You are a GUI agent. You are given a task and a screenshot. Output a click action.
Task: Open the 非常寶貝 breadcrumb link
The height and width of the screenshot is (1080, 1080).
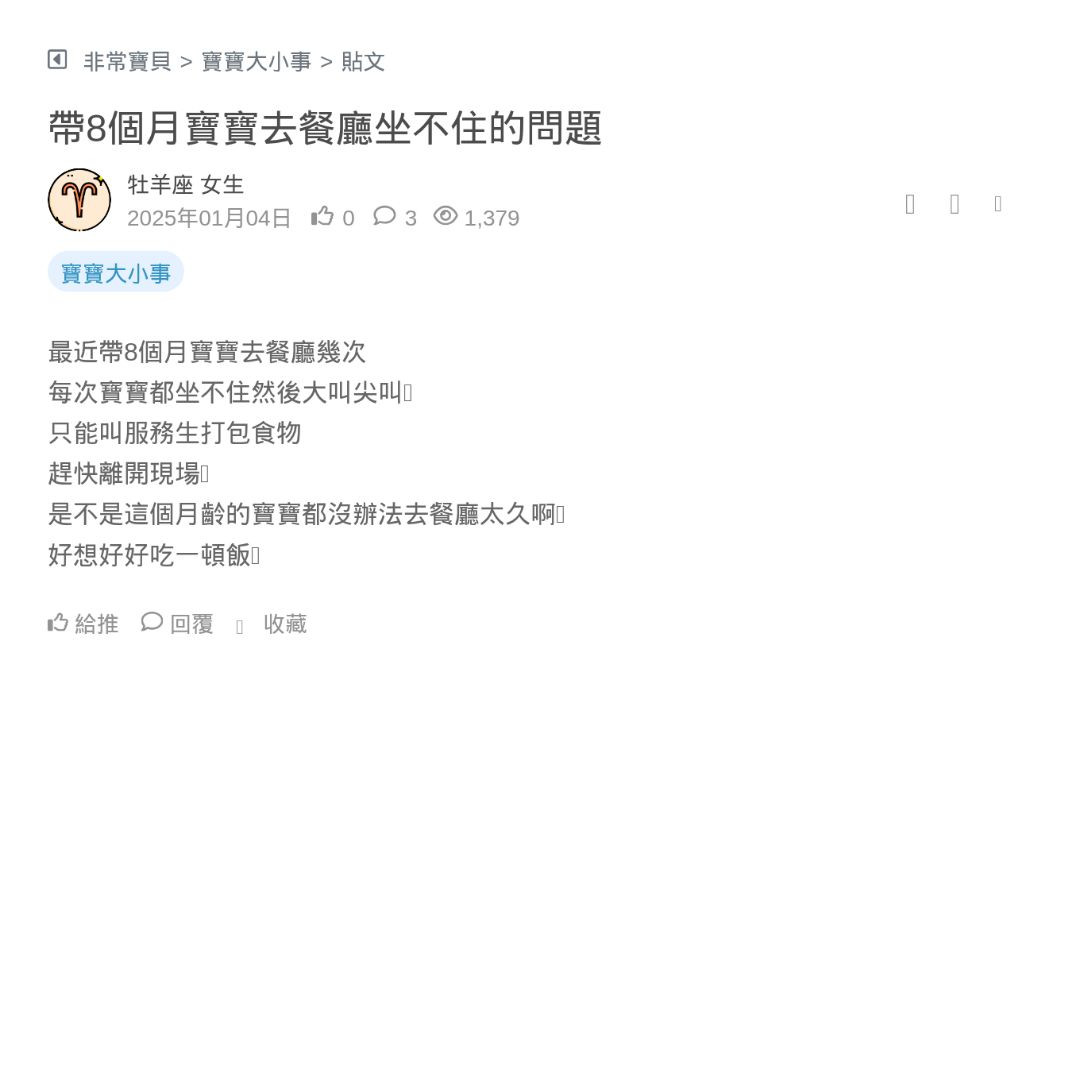click(127, 62)
